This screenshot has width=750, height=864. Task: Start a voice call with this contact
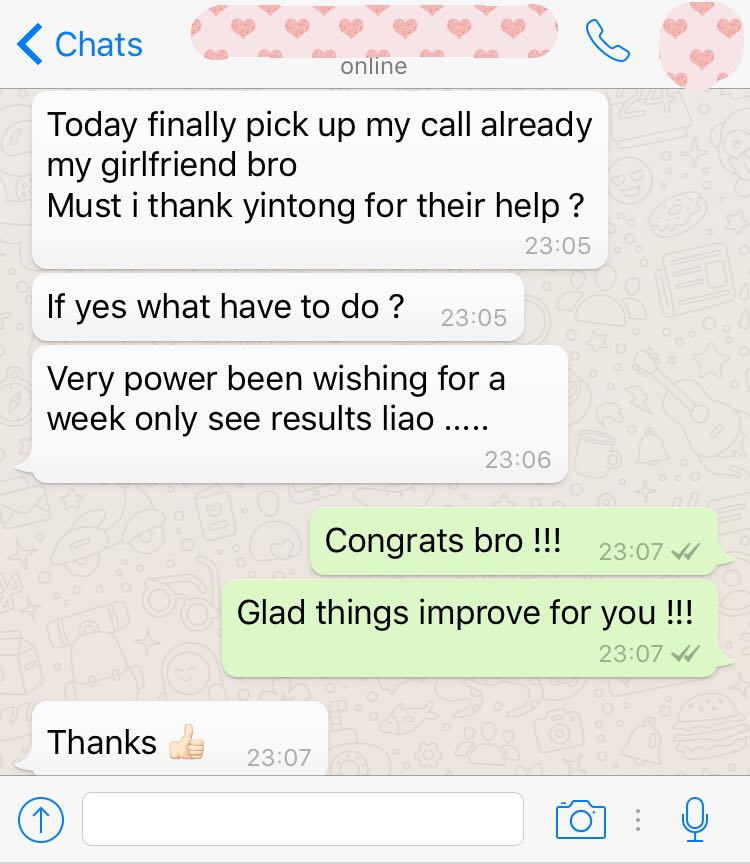[x=607, y=41]
